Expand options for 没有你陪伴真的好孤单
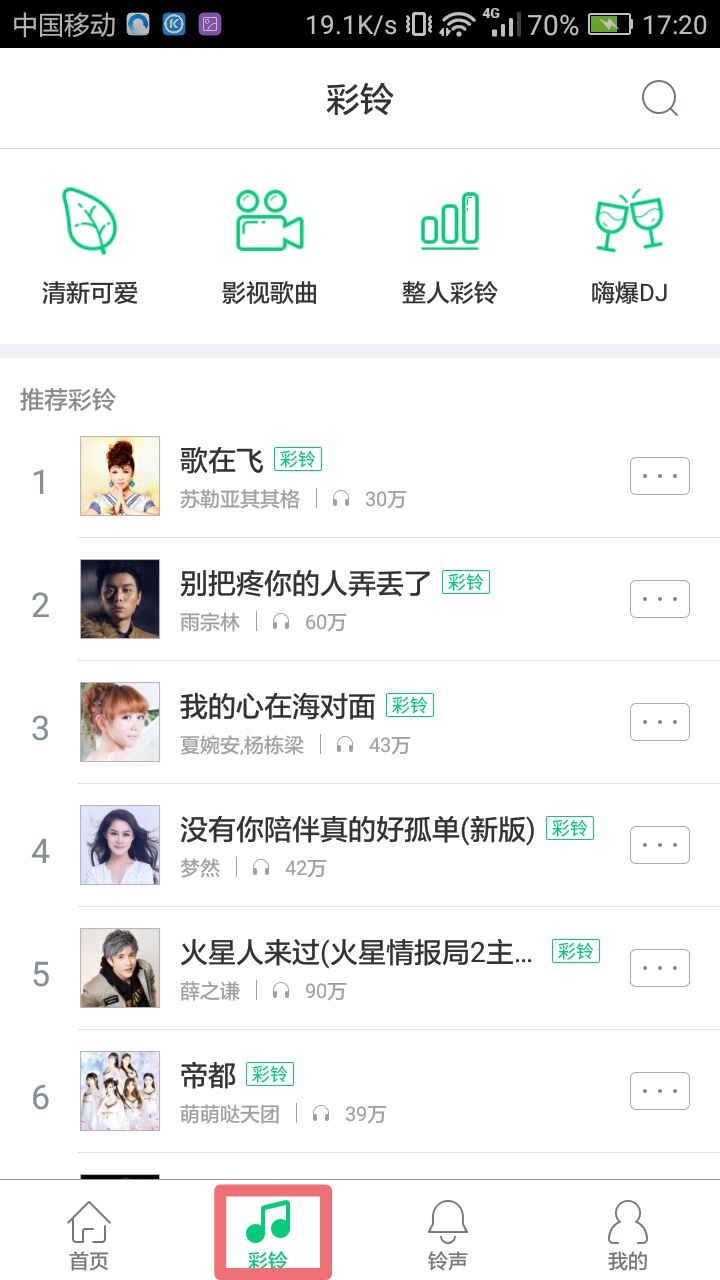 659,844
